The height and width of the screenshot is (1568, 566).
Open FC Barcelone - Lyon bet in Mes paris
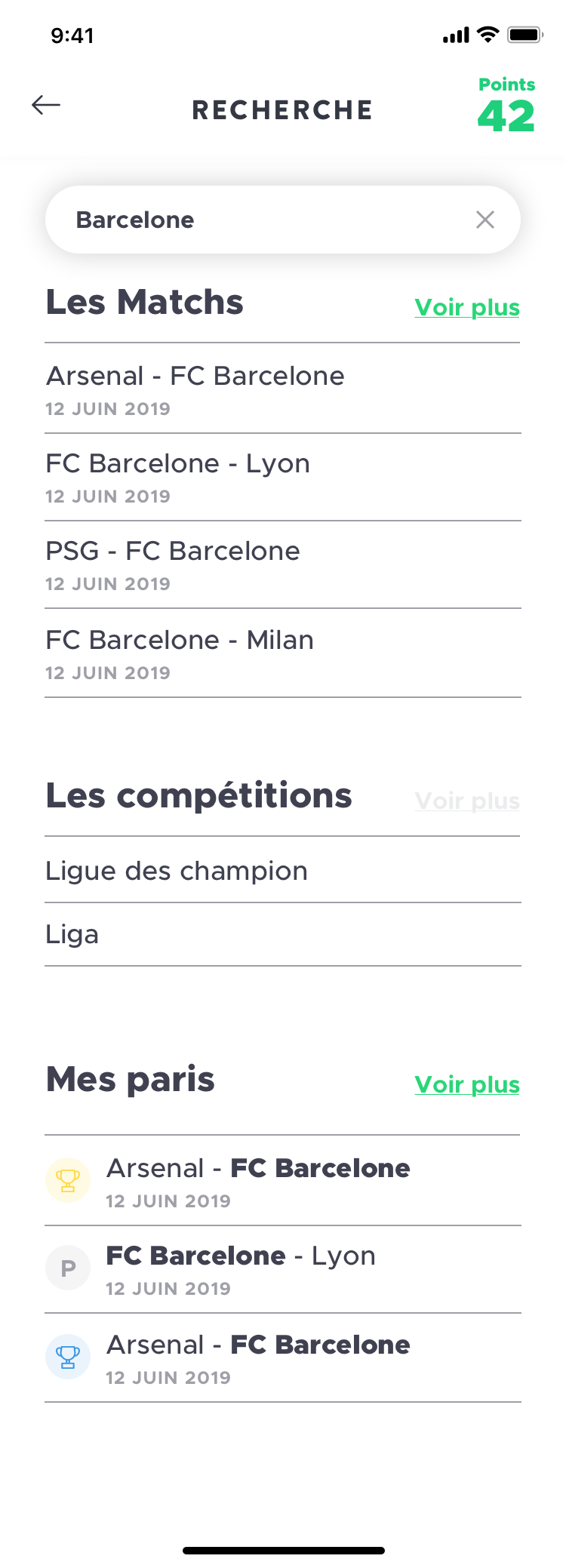(241, 1268)
